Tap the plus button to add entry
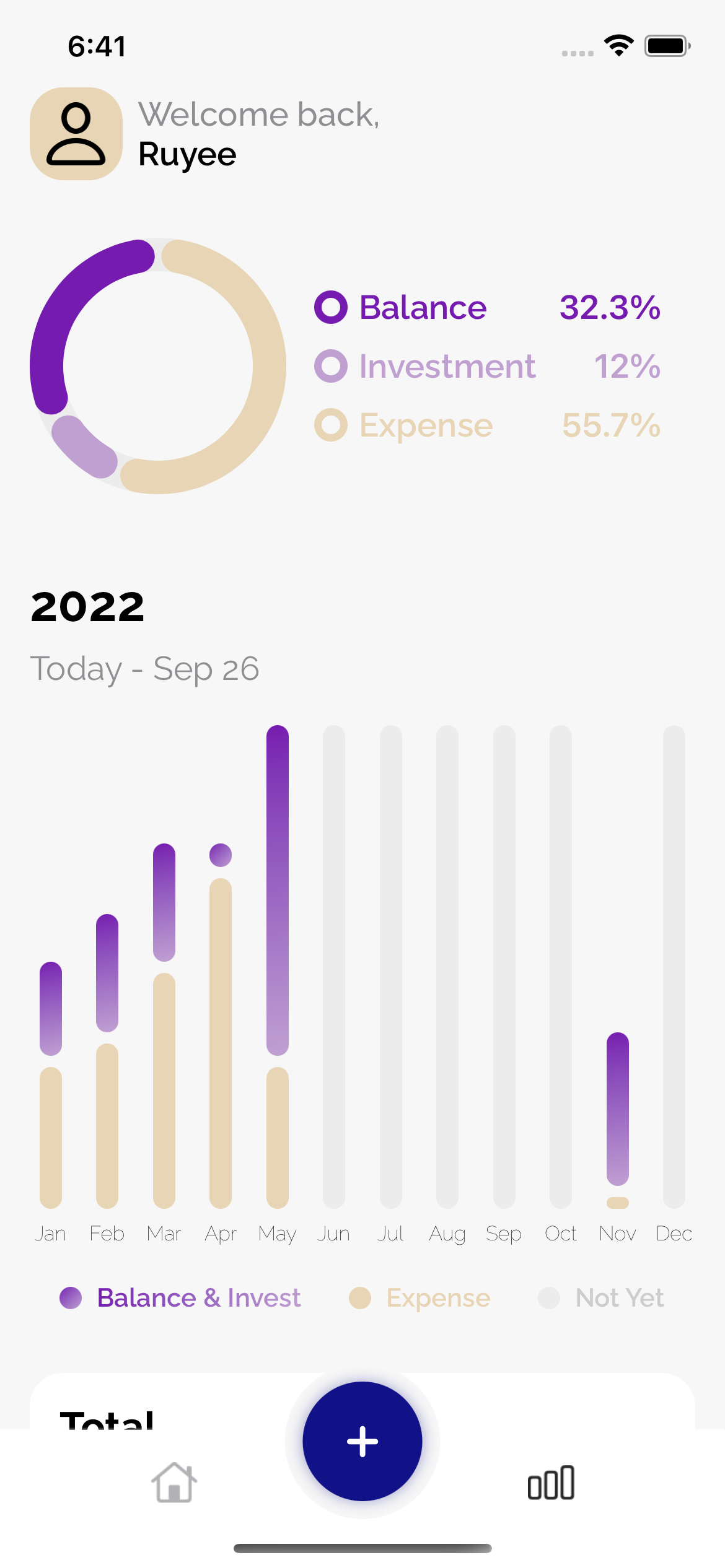The image size is (725, 1568). click(x=362, y=1442)
